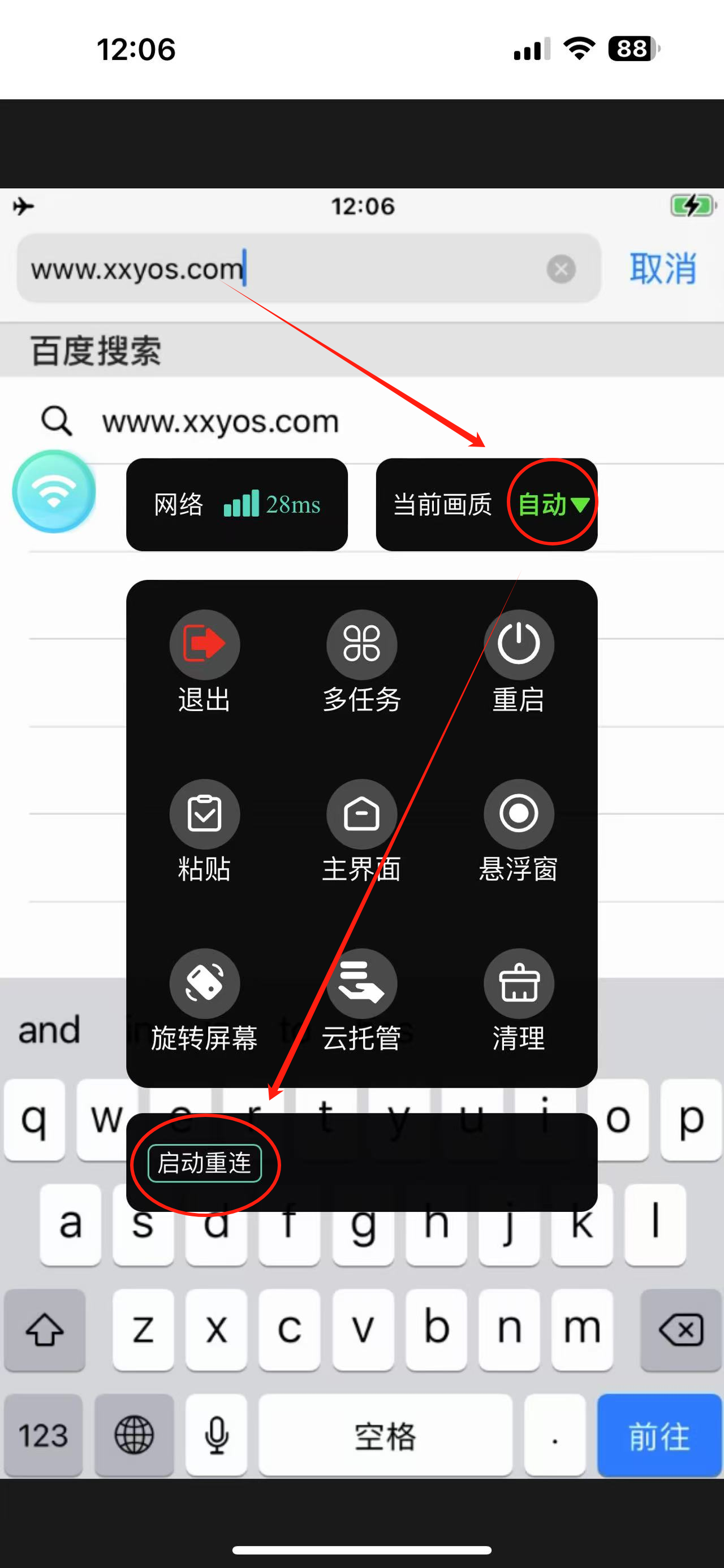Screen dimensions: 724x1568
Task: Focus the www.xxyos.com address field
Action: [280, 269]
